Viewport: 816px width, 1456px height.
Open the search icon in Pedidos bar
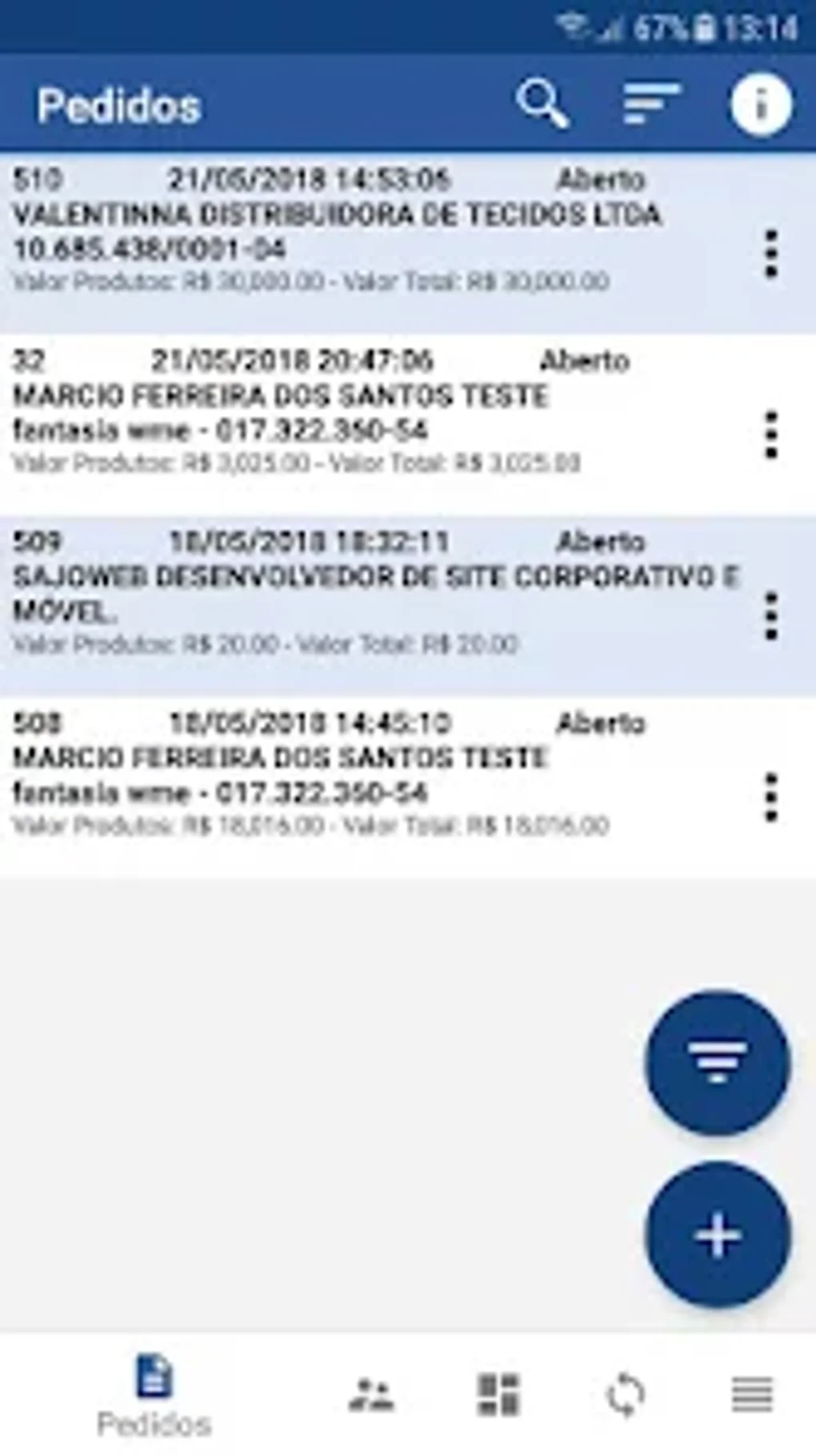coord(542,103)
